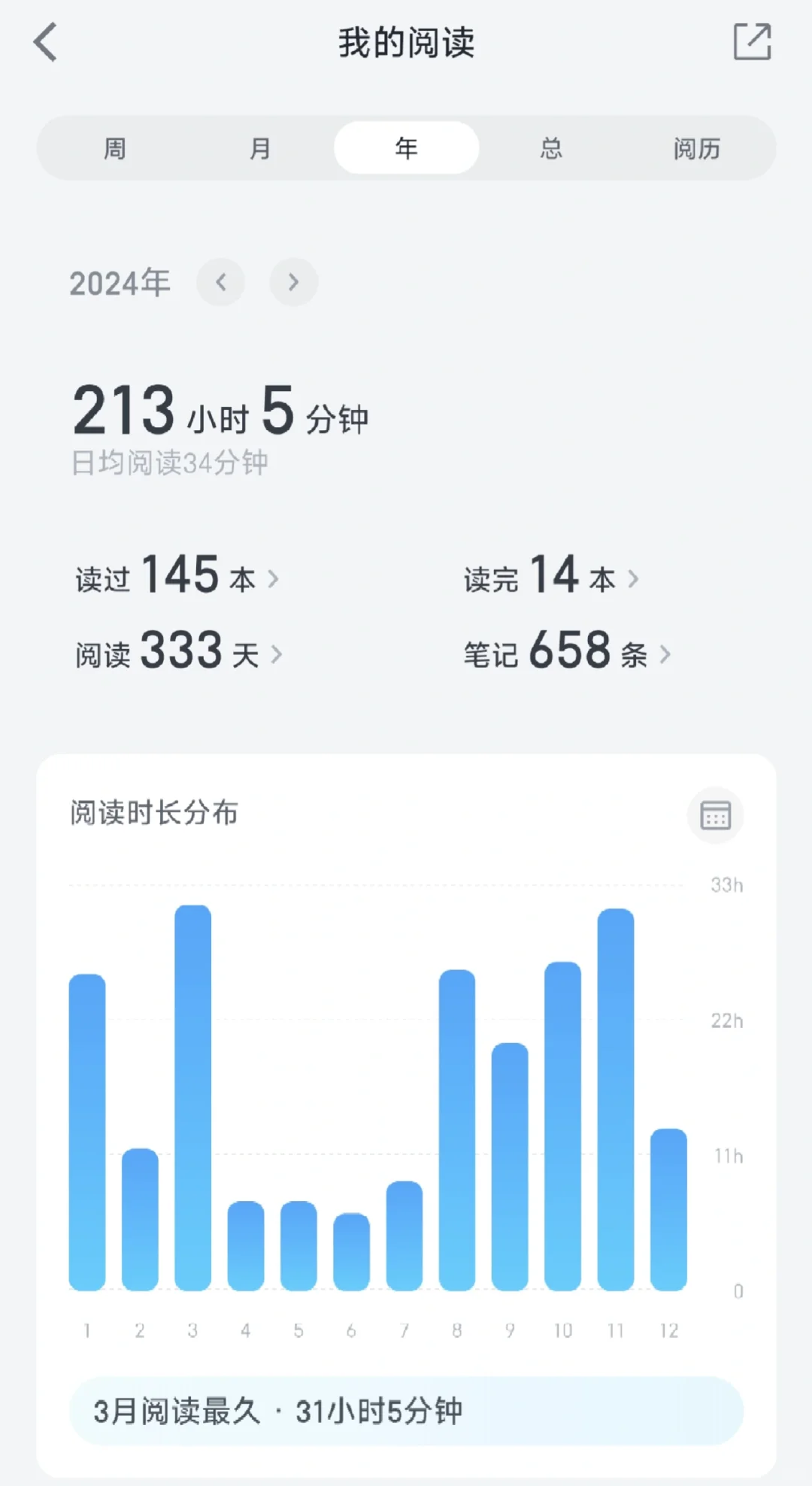Switch to the 总 tab

[x=551, y=148]
